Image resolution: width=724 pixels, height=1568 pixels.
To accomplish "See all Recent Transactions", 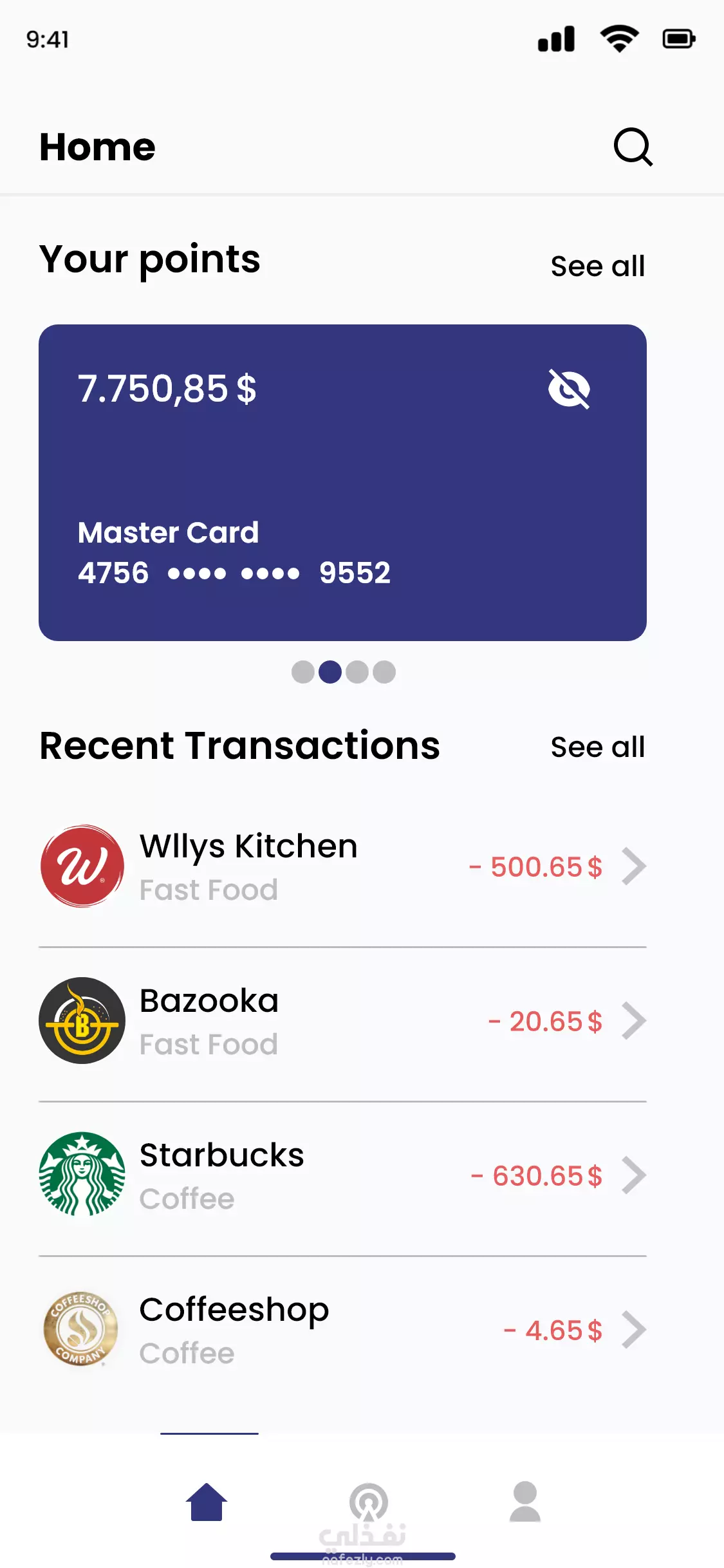I will pos(597,747).
